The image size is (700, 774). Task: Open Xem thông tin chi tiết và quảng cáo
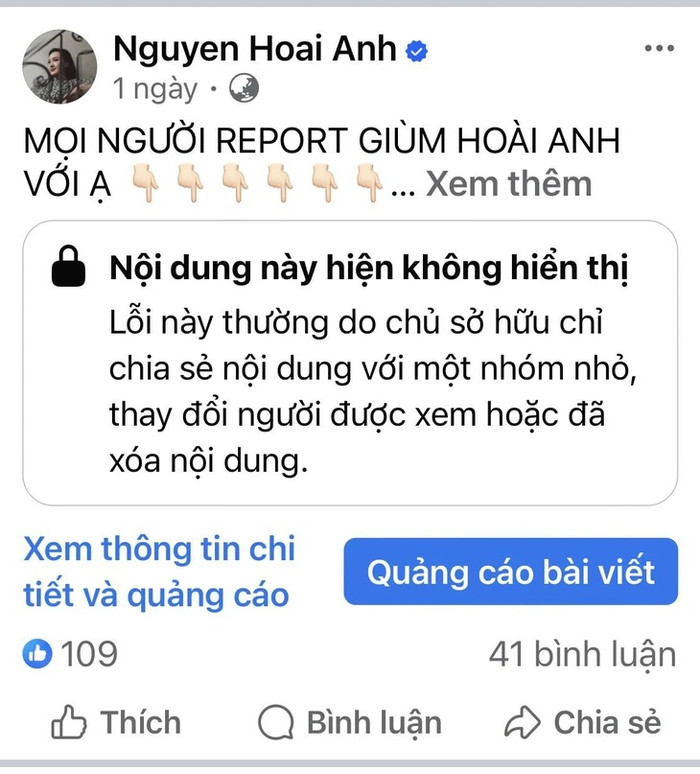(x=159, y=573)
